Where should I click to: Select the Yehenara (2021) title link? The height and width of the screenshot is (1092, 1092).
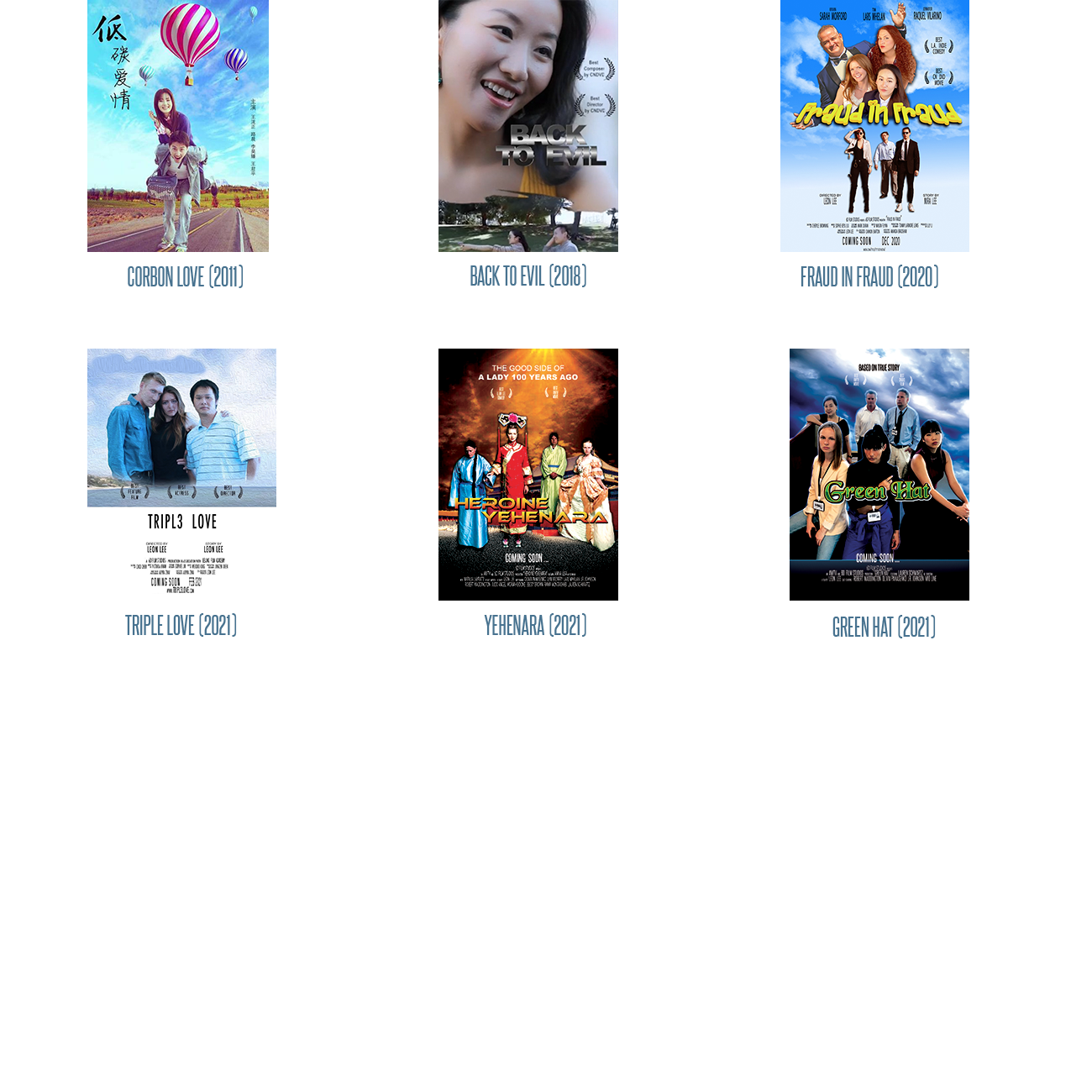click(x=535, y=626)
